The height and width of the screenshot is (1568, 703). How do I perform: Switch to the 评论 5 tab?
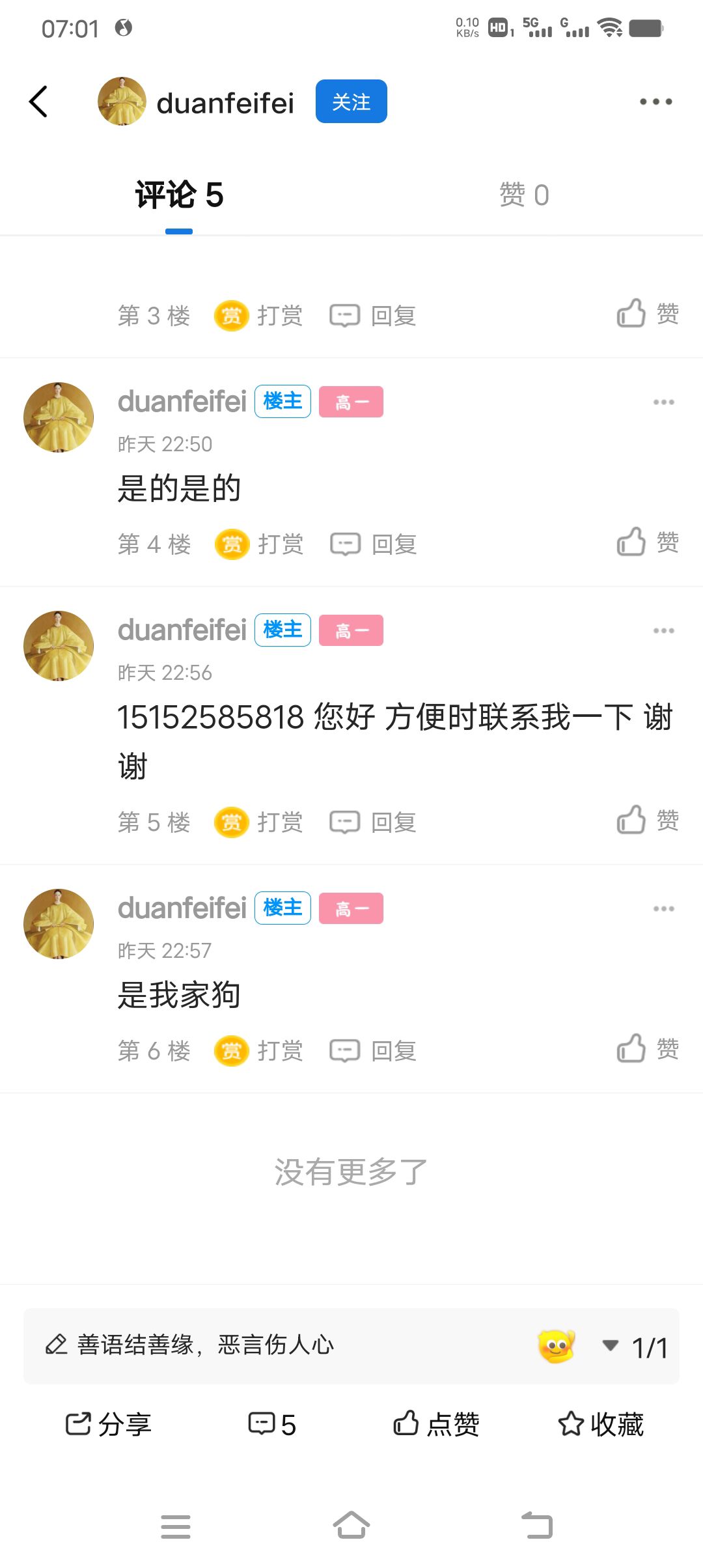(x=179, y=195)
